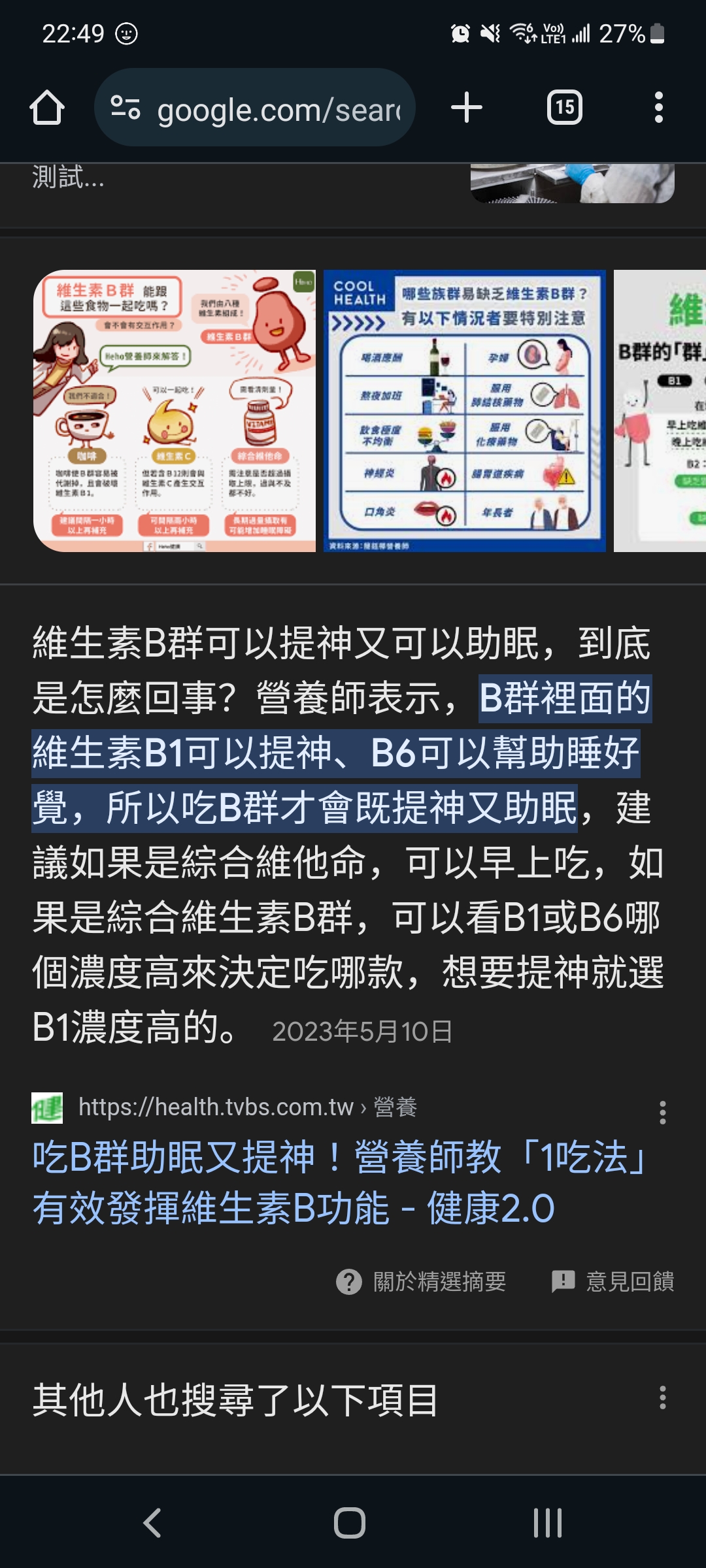This screenshot has width=706, height=1568.
Task: View the 維生素B群 food pairing image
Action: [175, 411]
